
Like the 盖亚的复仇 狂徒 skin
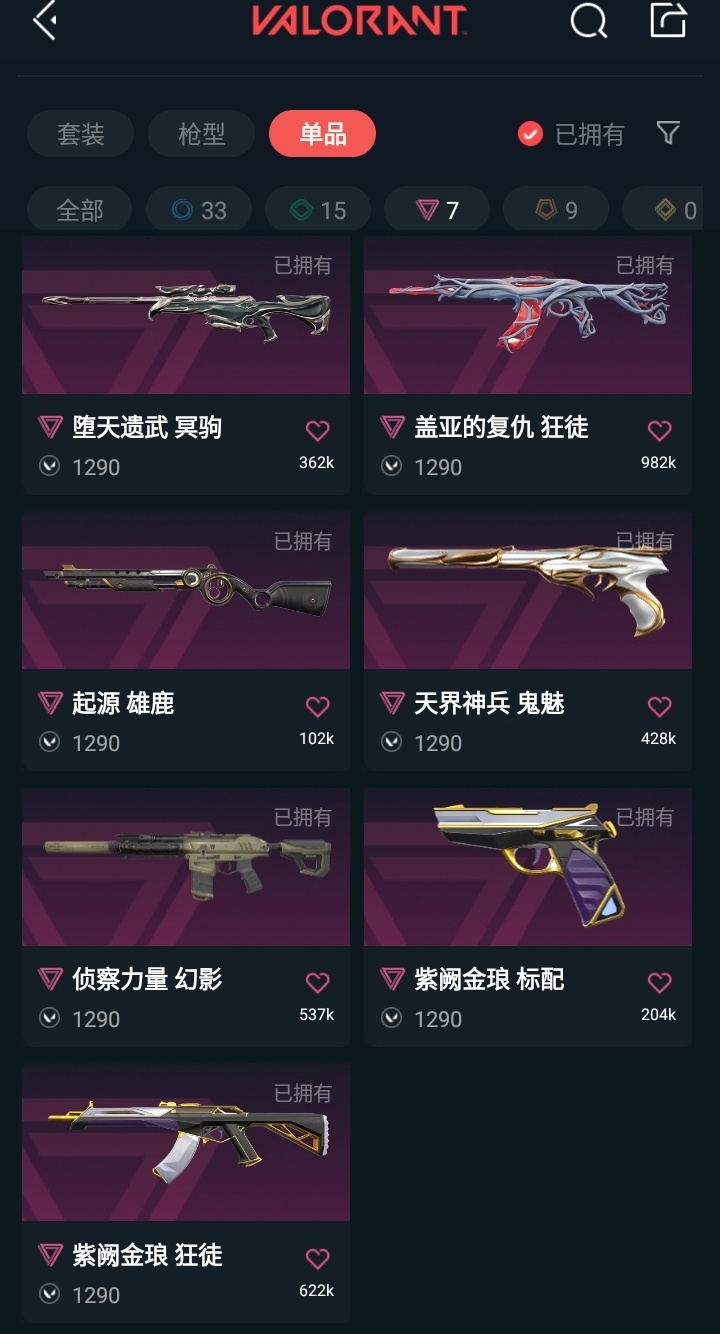(659, 431)
